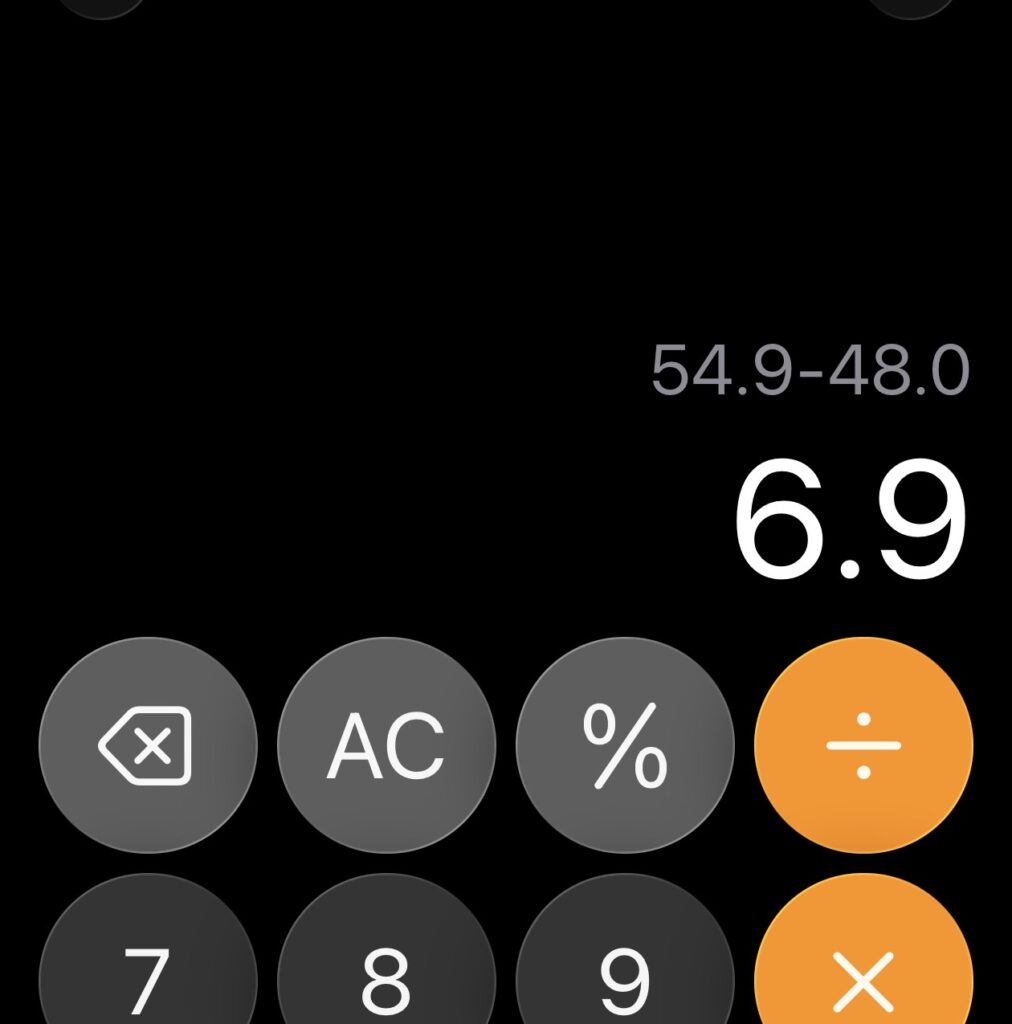This screenshot has height=1024, width=1012.
Task: Apply the percent key
Action: (624, 745)
